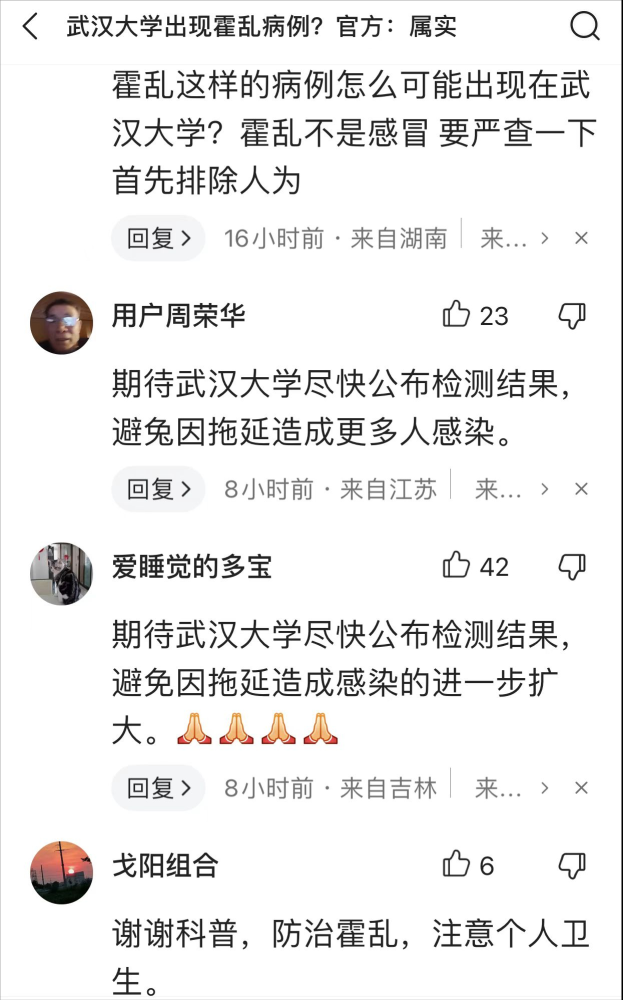Image resolution: width=623 pixels, height=1000 pixels.
Task: Dismiss 用户周荣华's comment
Action: tap(582, 489)
